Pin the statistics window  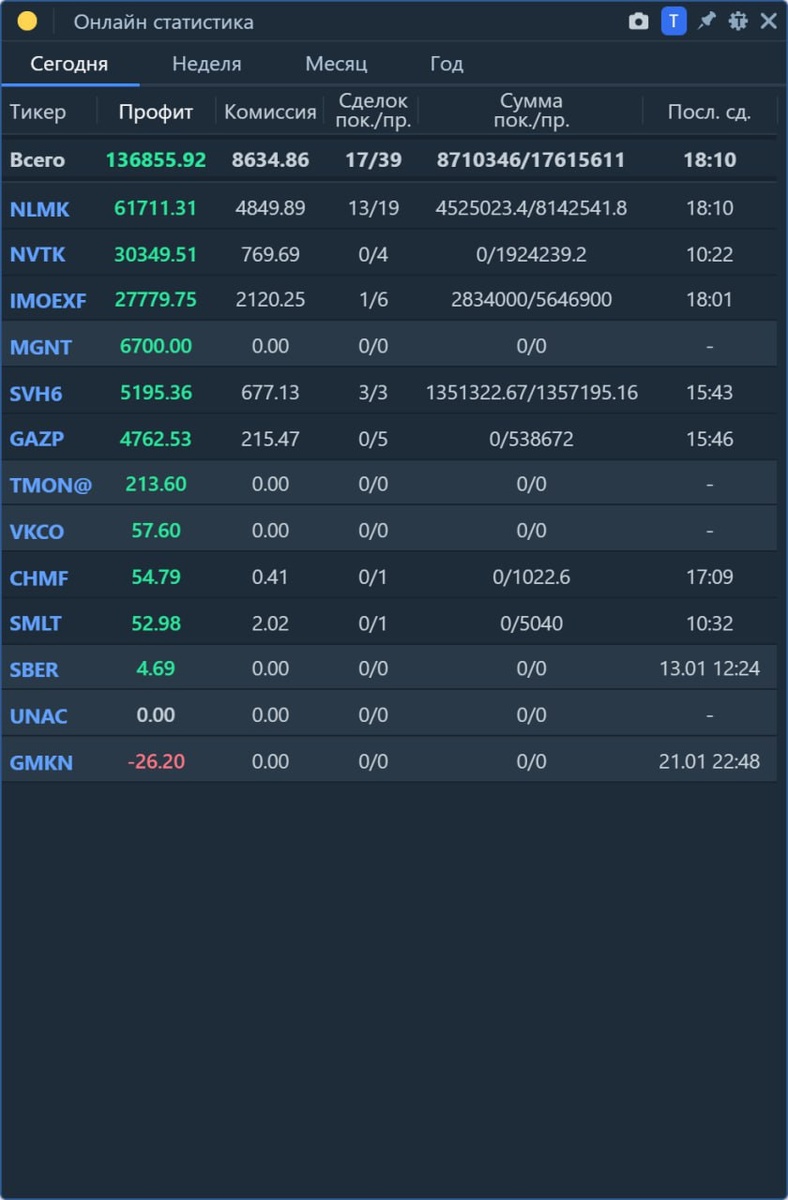tap(707, 21)
